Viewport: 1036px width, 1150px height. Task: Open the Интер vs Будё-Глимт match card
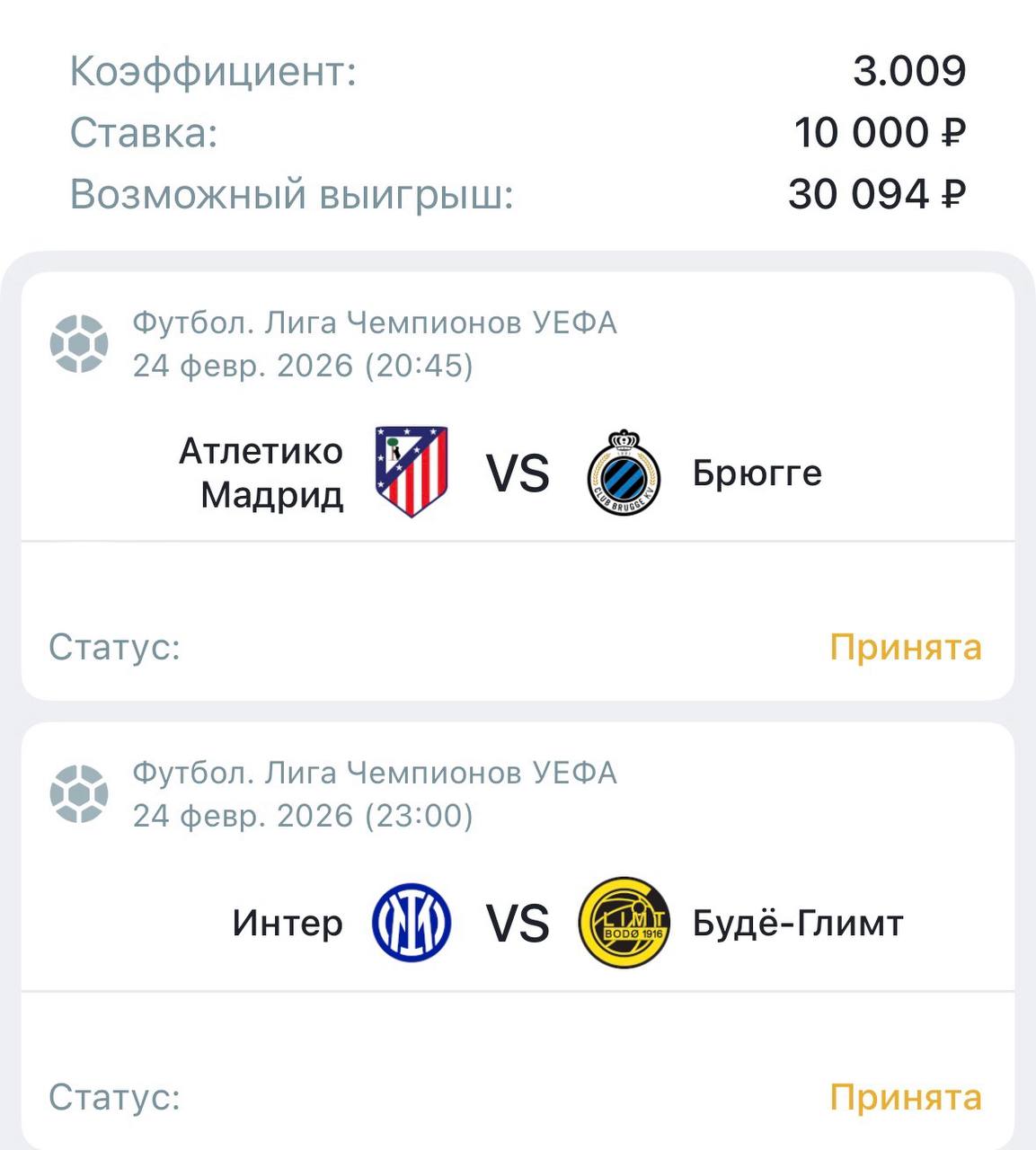pos(518,924)
